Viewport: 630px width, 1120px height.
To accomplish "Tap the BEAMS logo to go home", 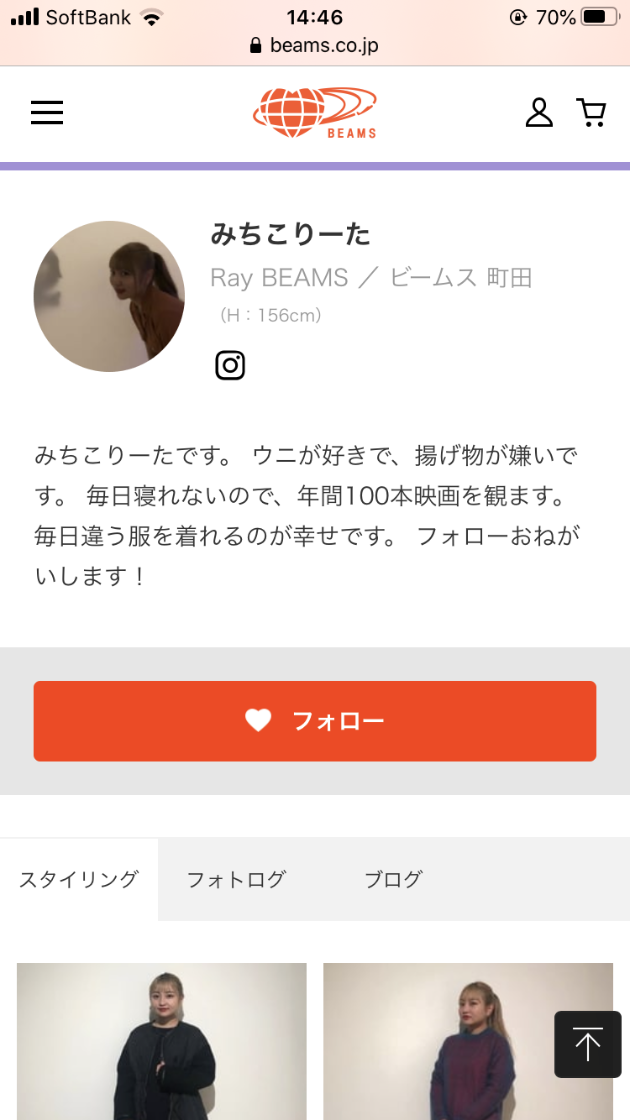I will pyautogui.click(x=315, y=112).
